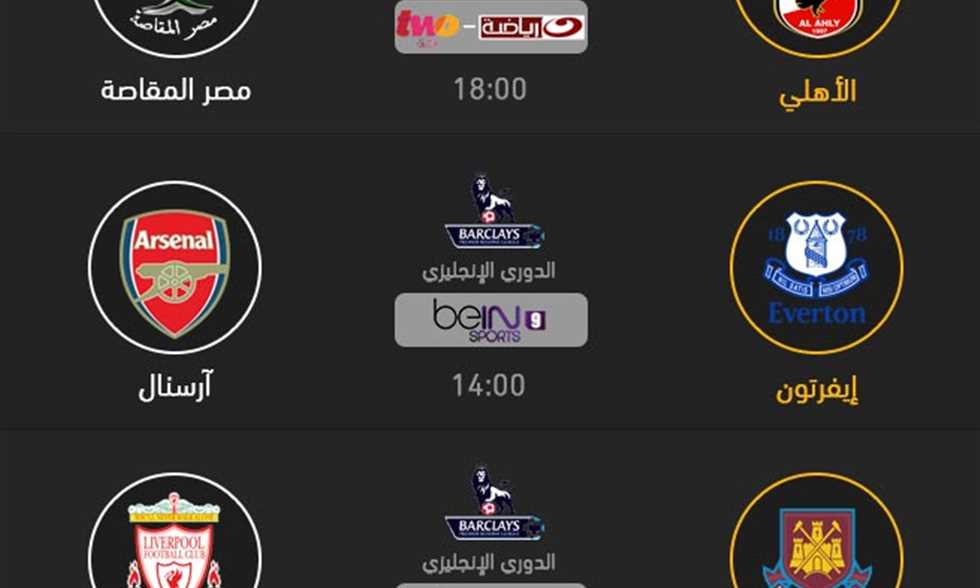Open the Al Ahly vs Misr El Makasa match
Viewport: 980px width, 588px height.
coord(490,88)
